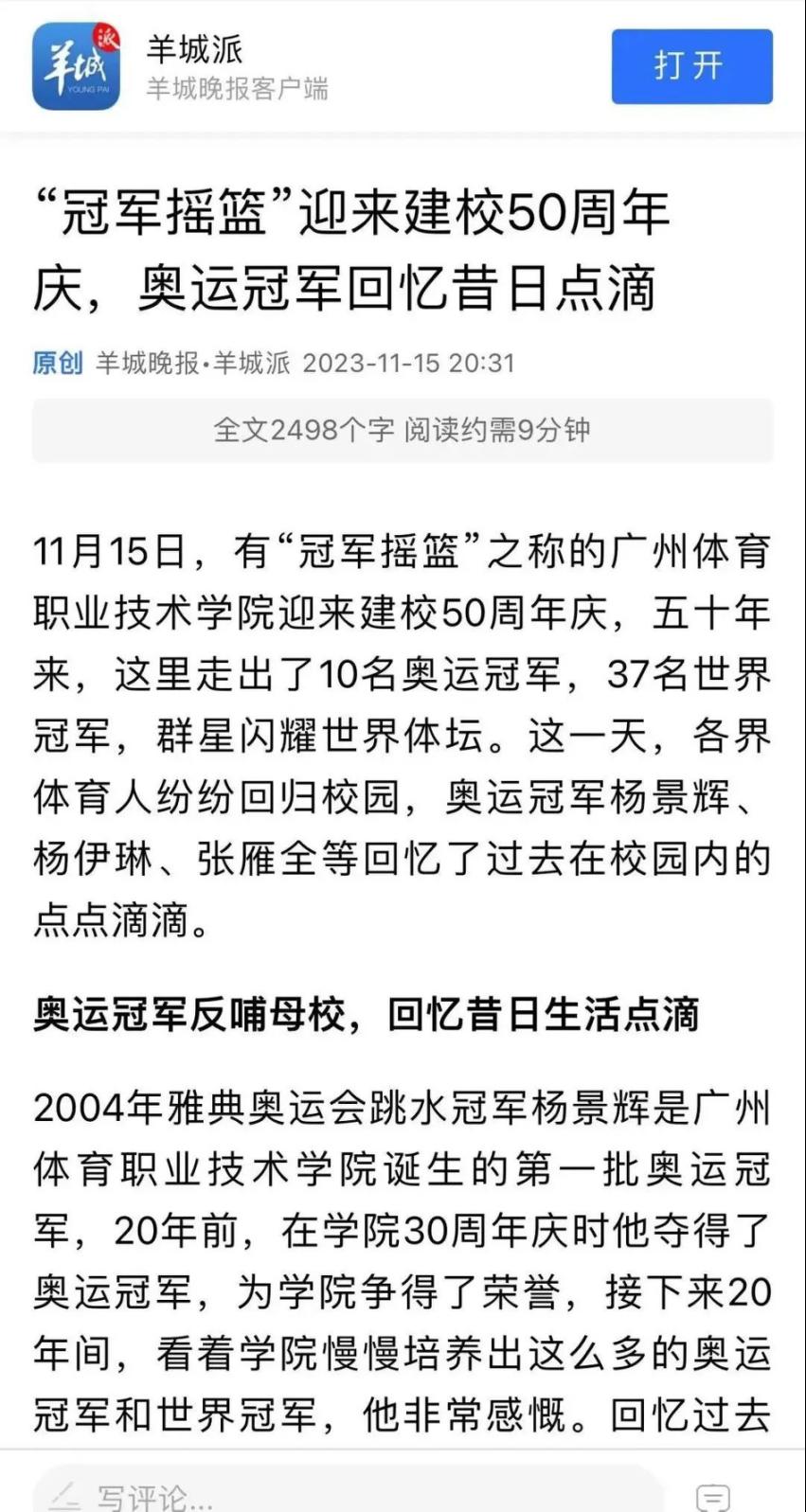Viewport: 806px width, 1512px height.
Task: Open the 羊城派 app logo
Action: [77, 66]
